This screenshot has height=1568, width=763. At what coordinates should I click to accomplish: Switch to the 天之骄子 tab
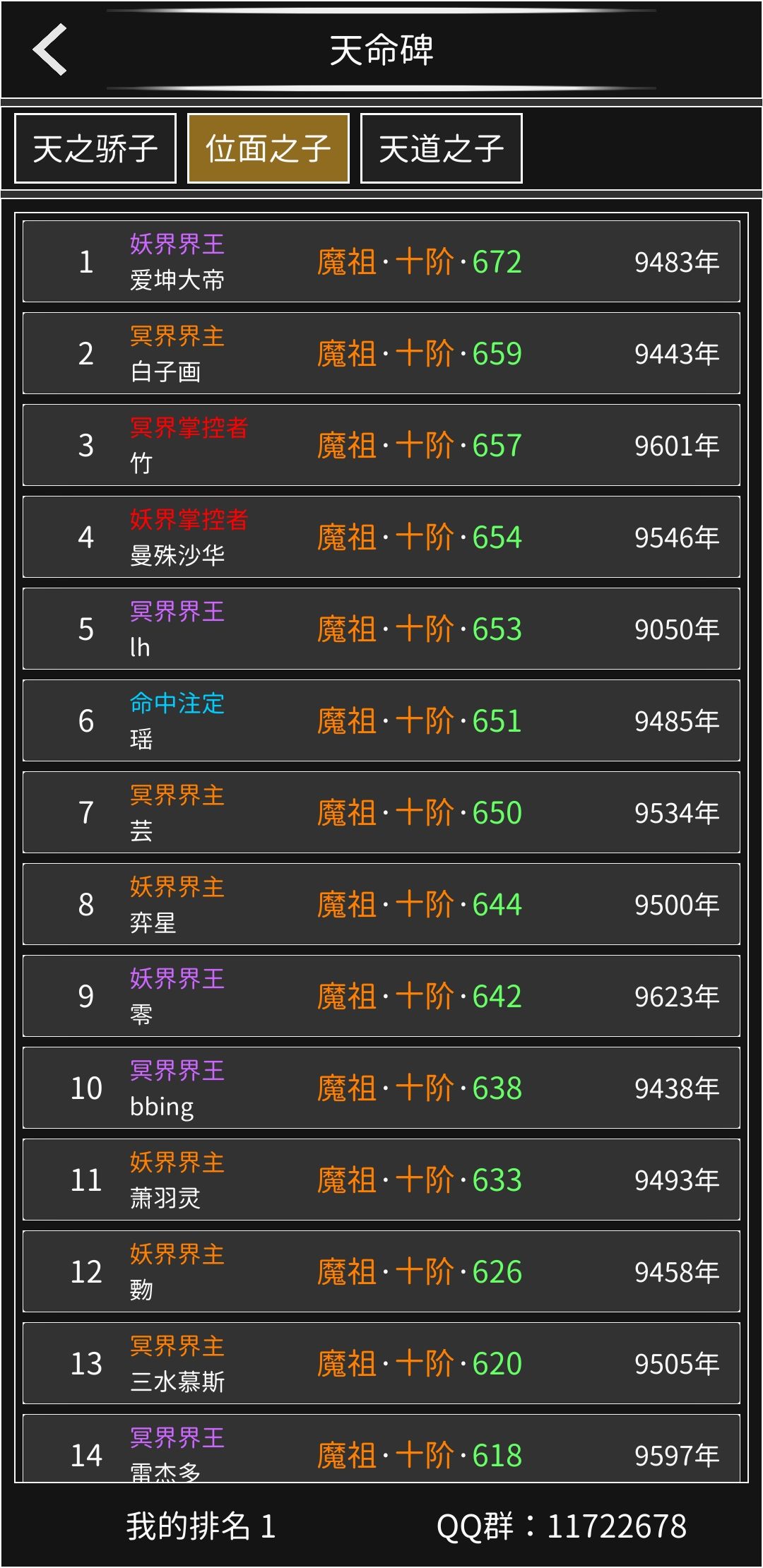(x=95, y=148)
